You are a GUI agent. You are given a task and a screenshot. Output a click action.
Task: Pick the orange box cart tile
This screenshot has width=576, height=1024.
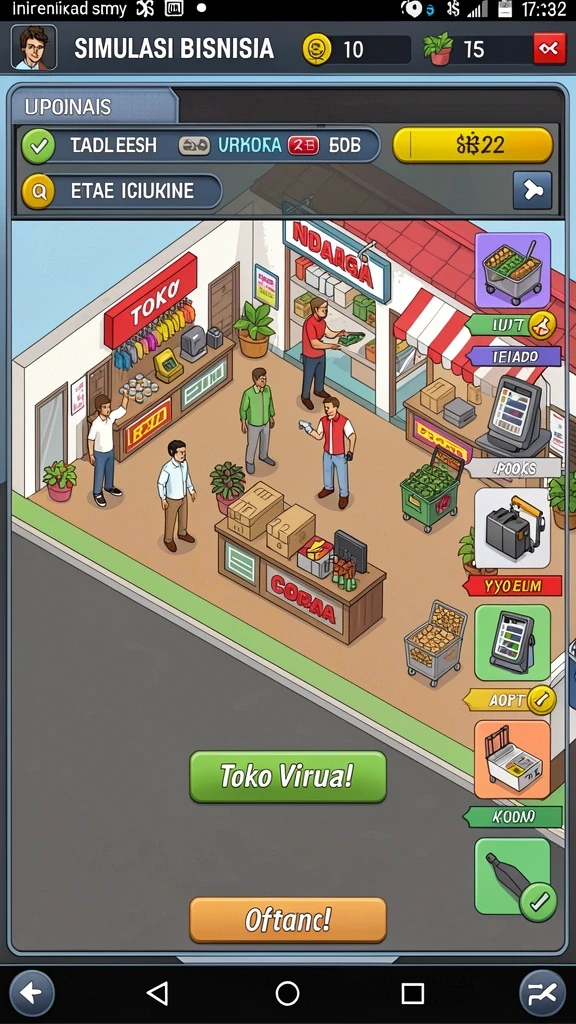[x=513, y=760]
